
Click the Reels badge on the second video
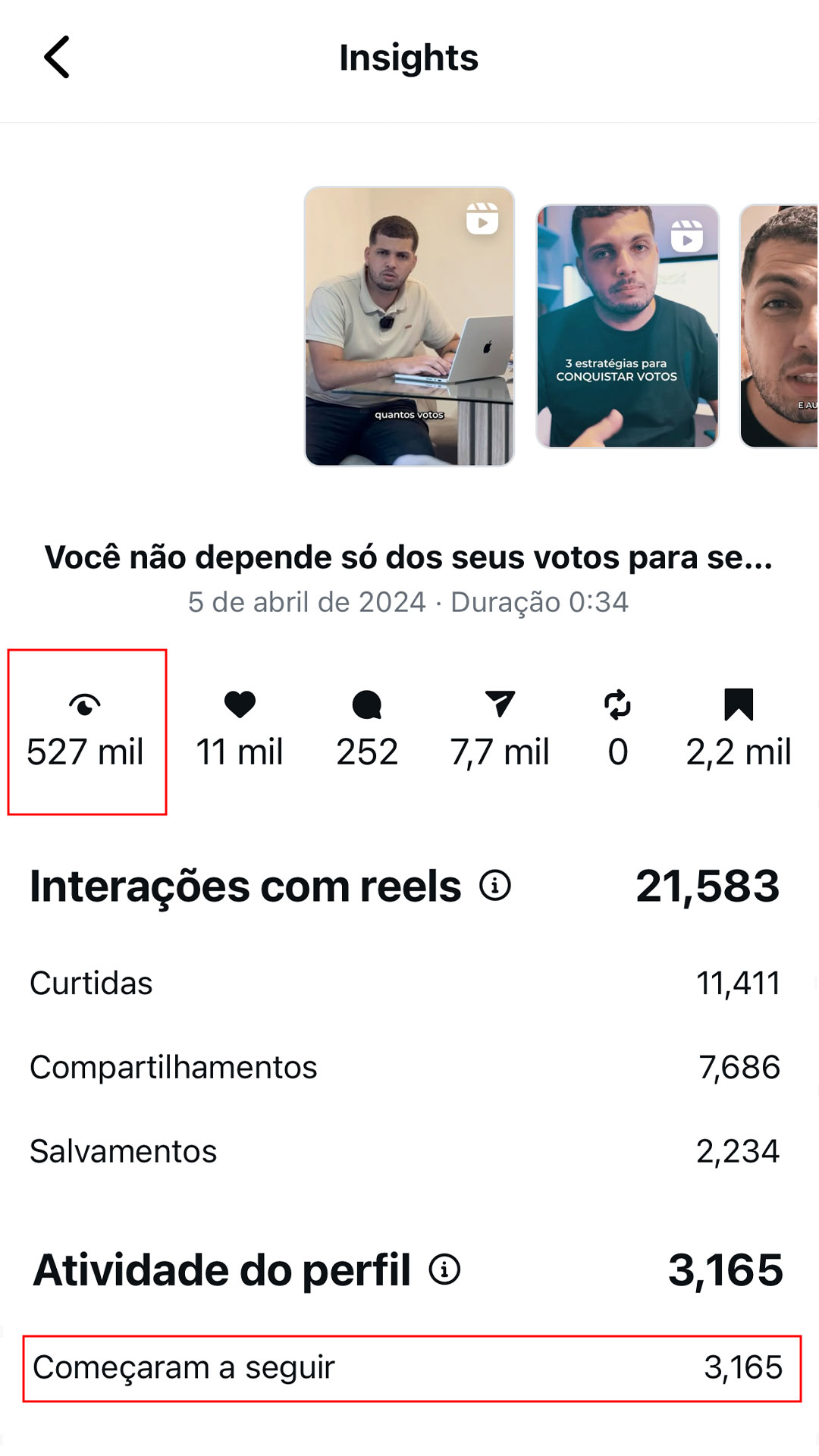tap(687, 235)
